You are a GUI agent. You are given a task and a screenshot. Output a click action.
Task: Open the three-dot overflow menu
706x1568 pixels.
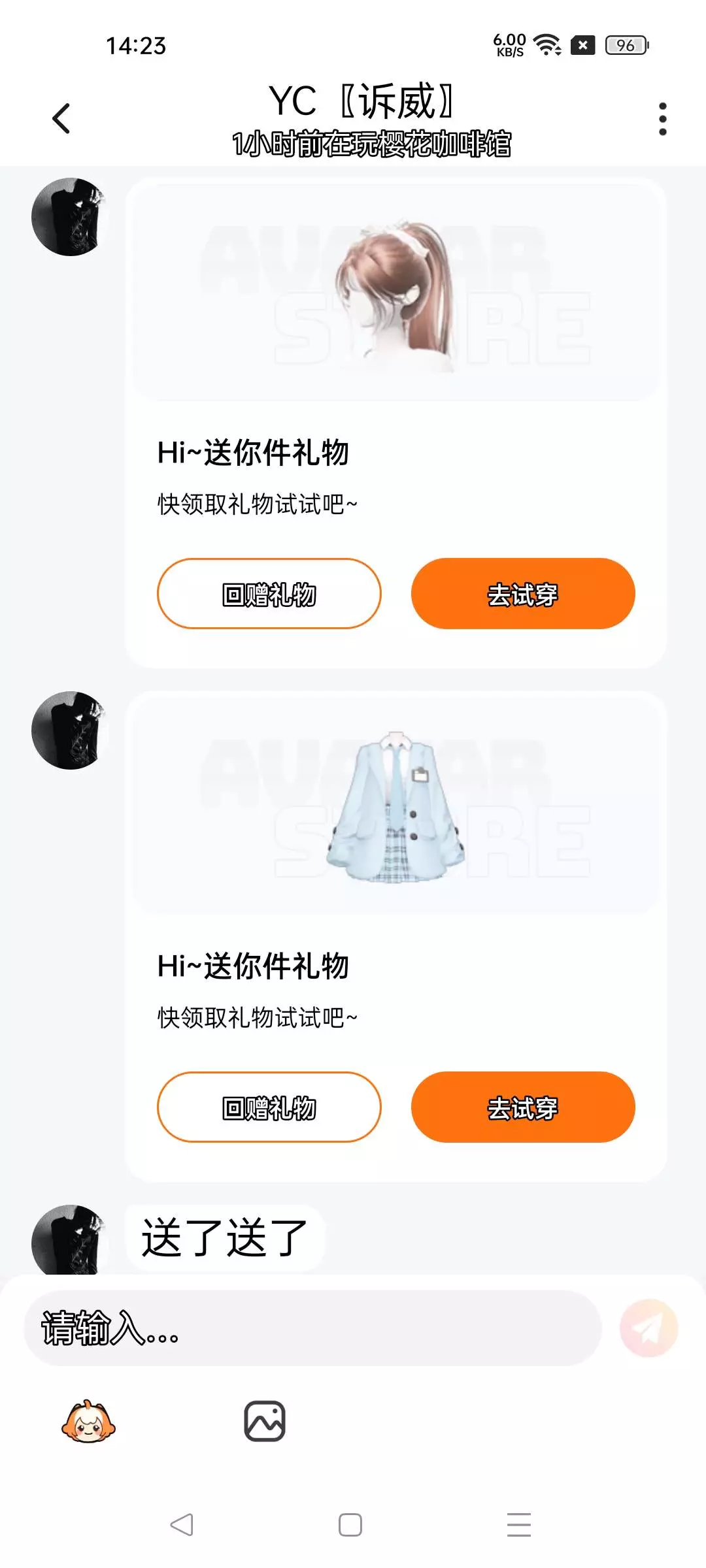click(x=662, y=119)
